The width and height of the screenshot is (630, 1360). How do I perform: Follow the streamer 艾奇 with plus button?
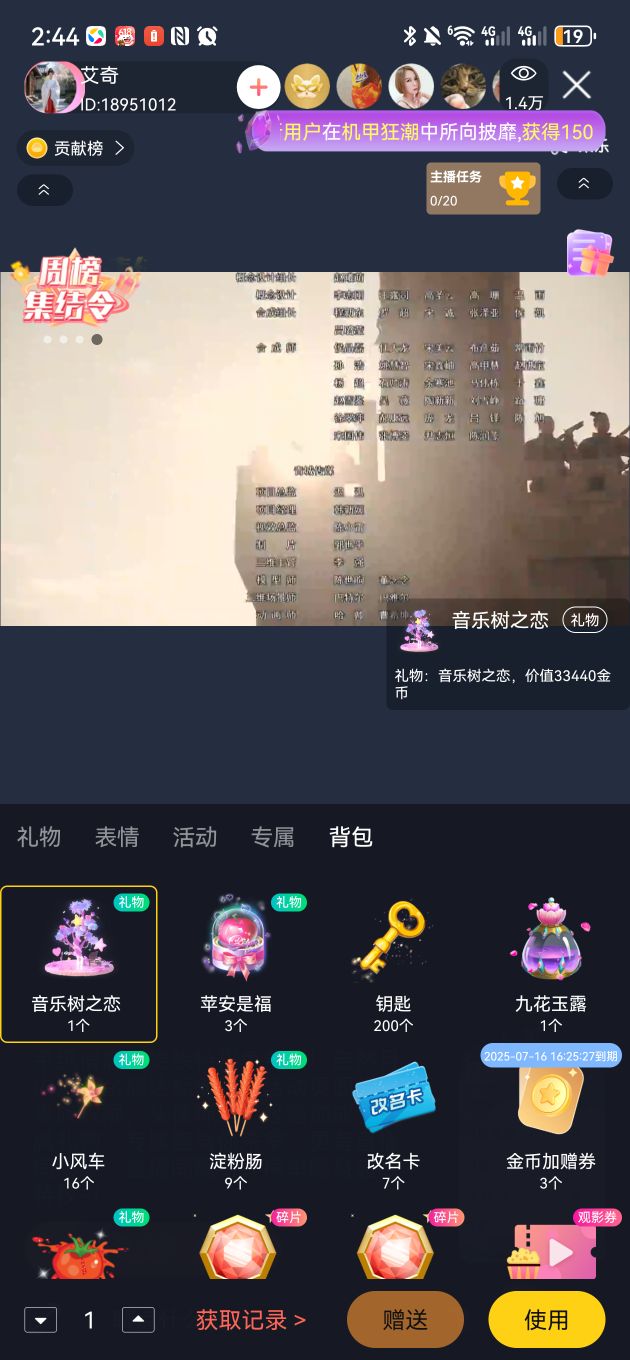258,87
